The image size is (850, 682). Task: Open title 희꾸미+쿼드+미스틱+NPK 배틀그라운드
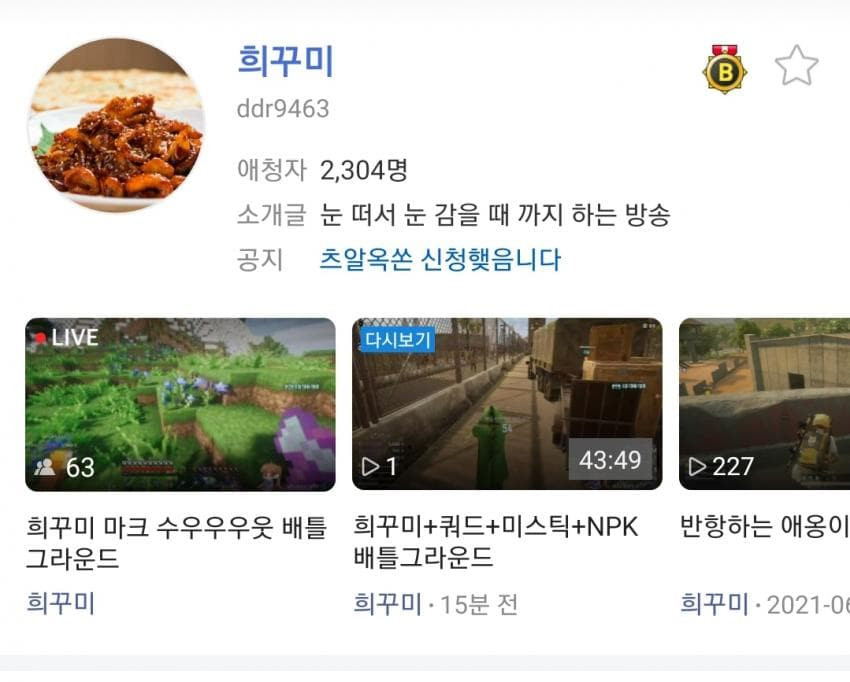click(495, 542)
